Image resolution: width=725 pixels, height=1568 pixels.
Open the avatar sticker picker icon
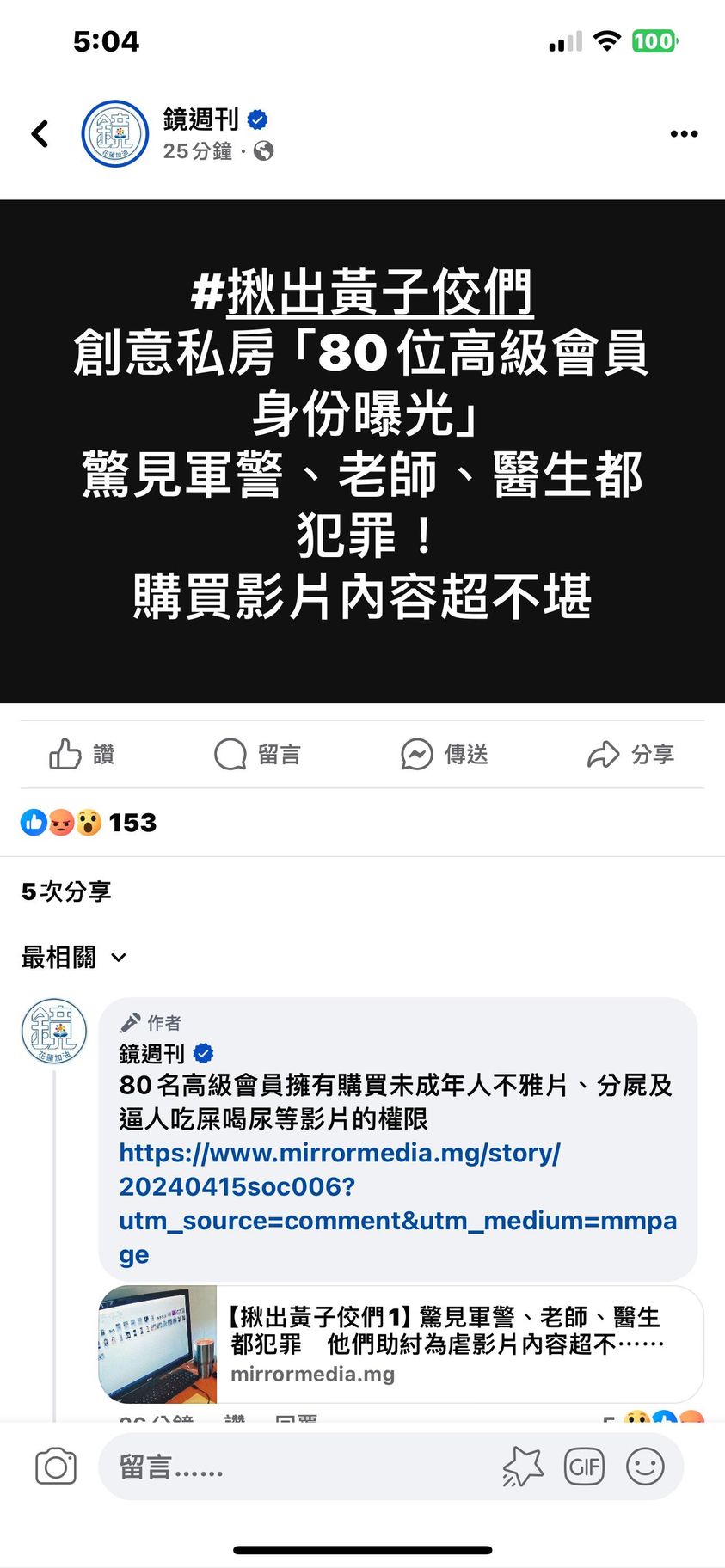coord(523,1467)
